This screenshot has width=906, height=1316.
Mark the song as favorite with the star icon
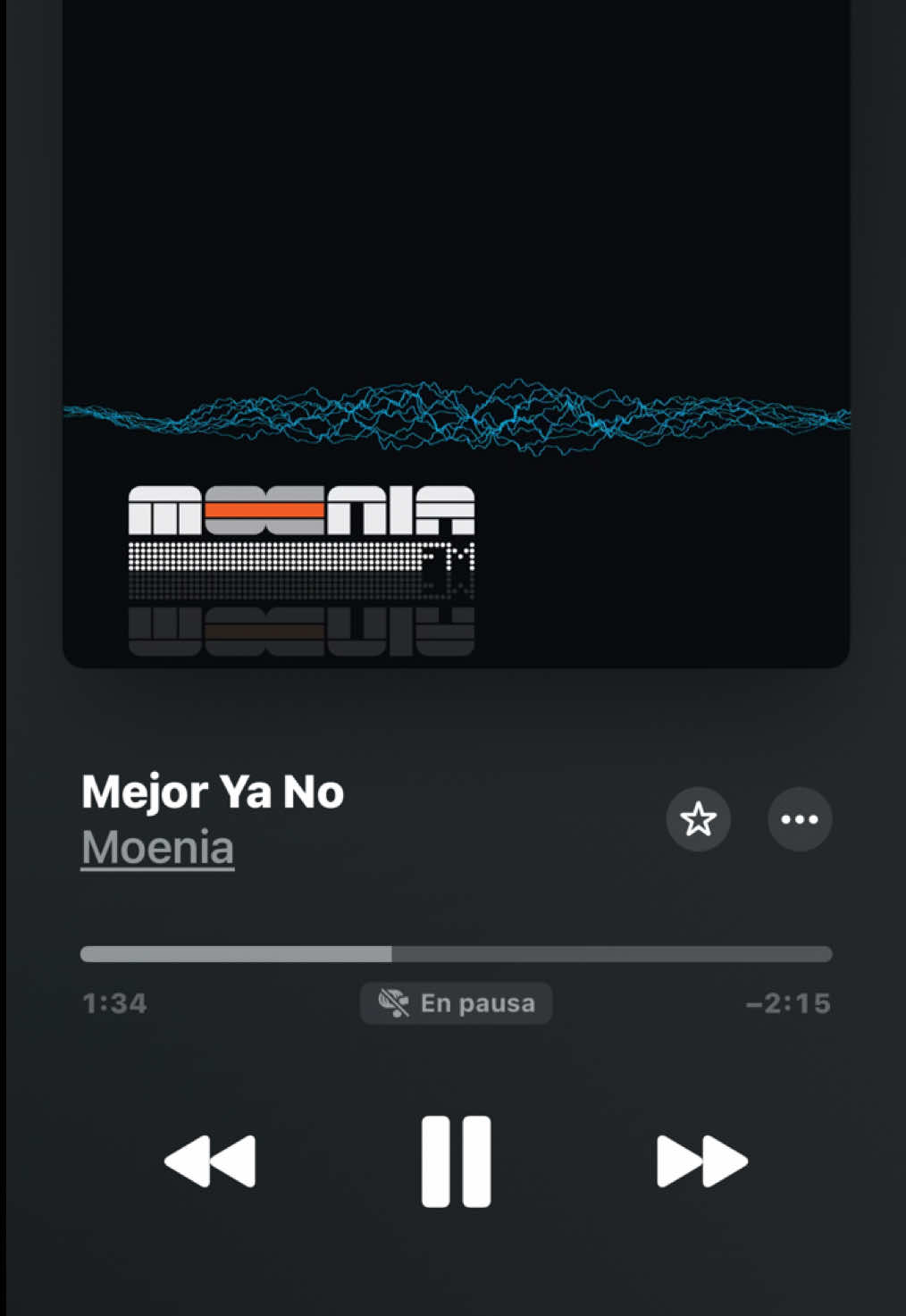[699, 819]
